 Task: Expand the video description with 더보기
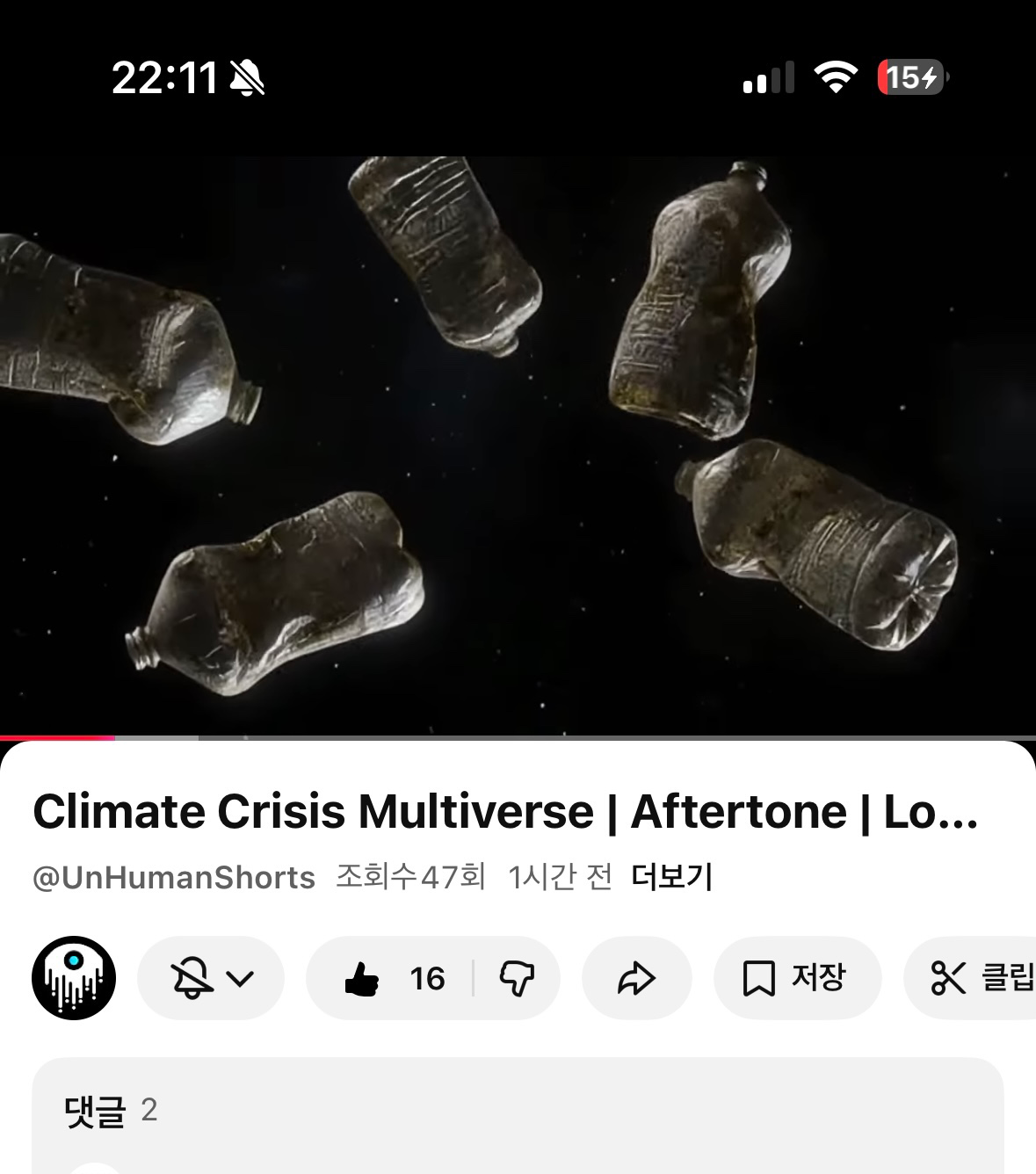(x=671, y=877)
